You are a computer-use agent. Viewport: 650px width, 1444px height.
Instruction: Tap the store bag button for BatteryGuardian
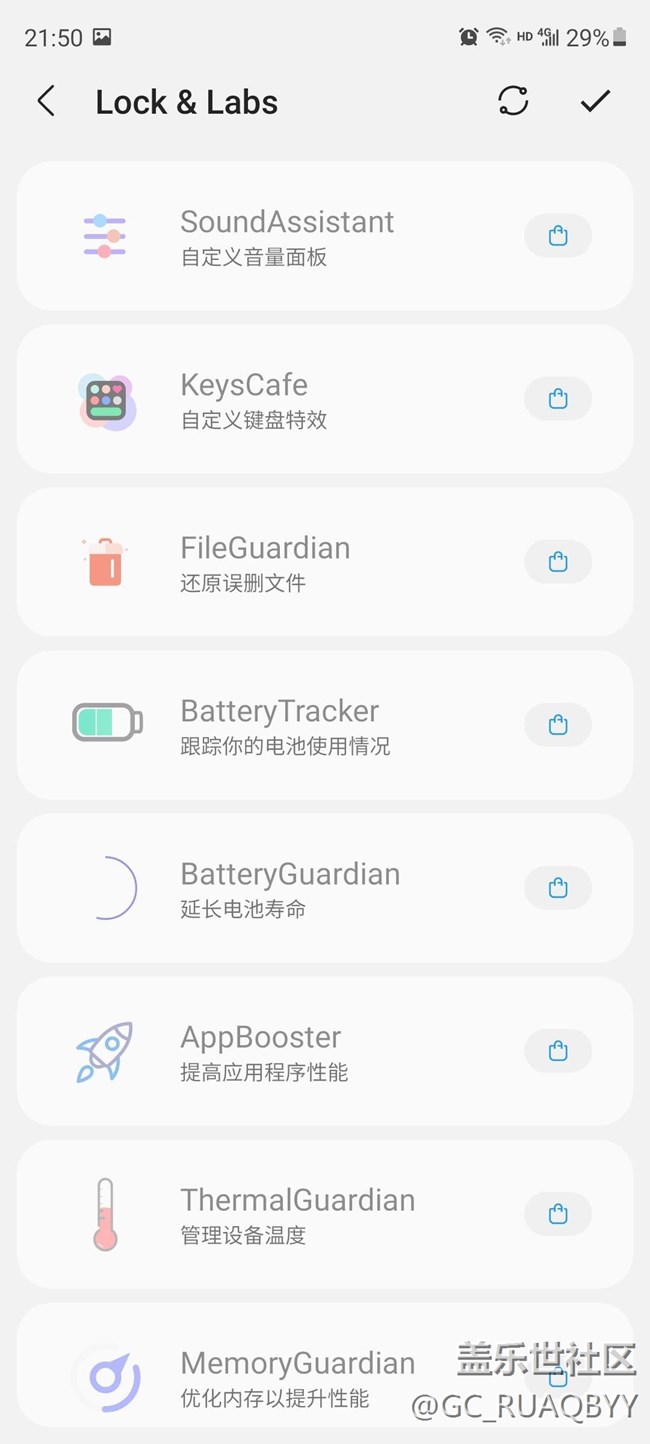(558, 888)
